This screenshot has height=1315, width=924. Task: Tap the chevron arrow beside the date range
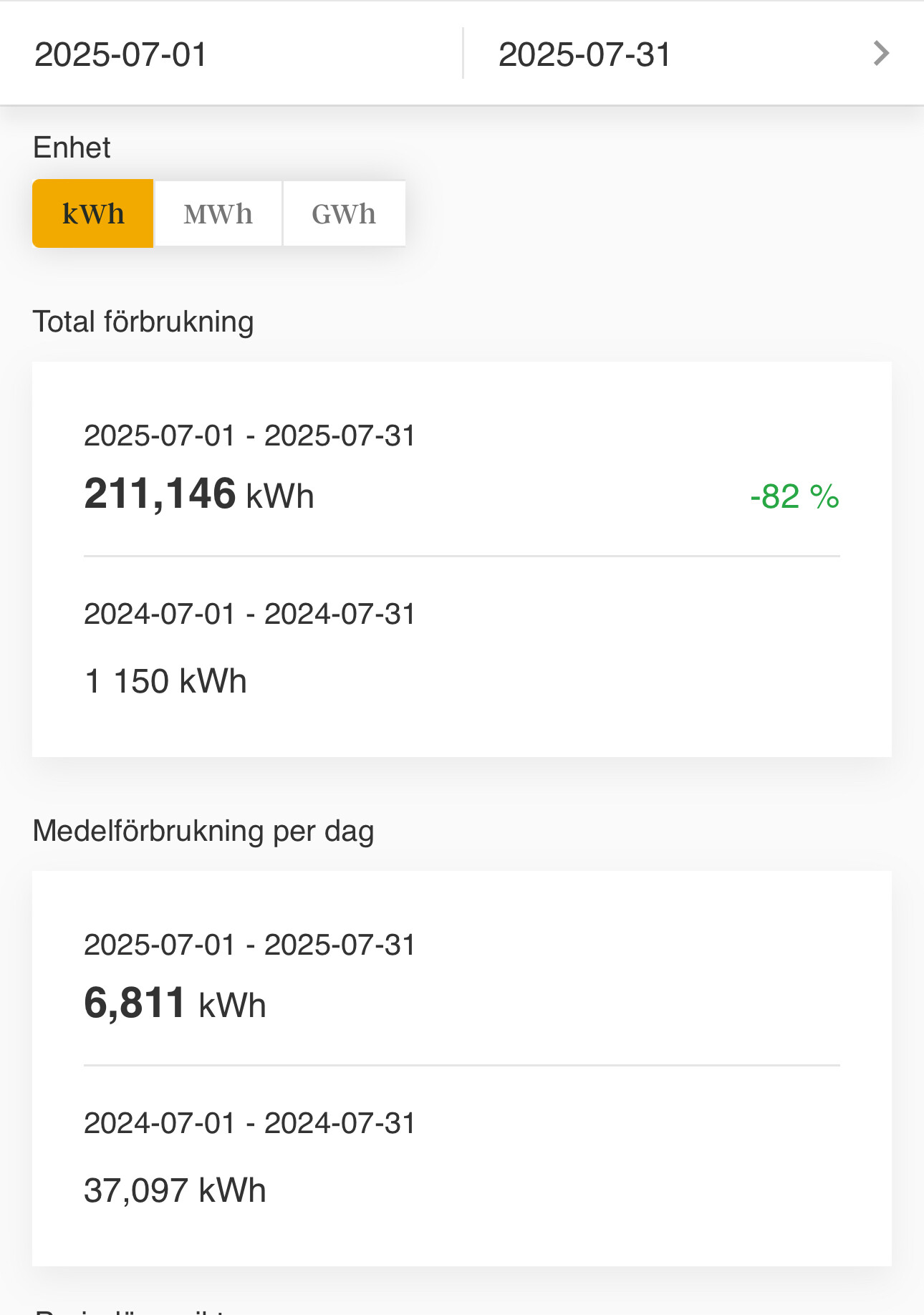[x=881, y=54]
